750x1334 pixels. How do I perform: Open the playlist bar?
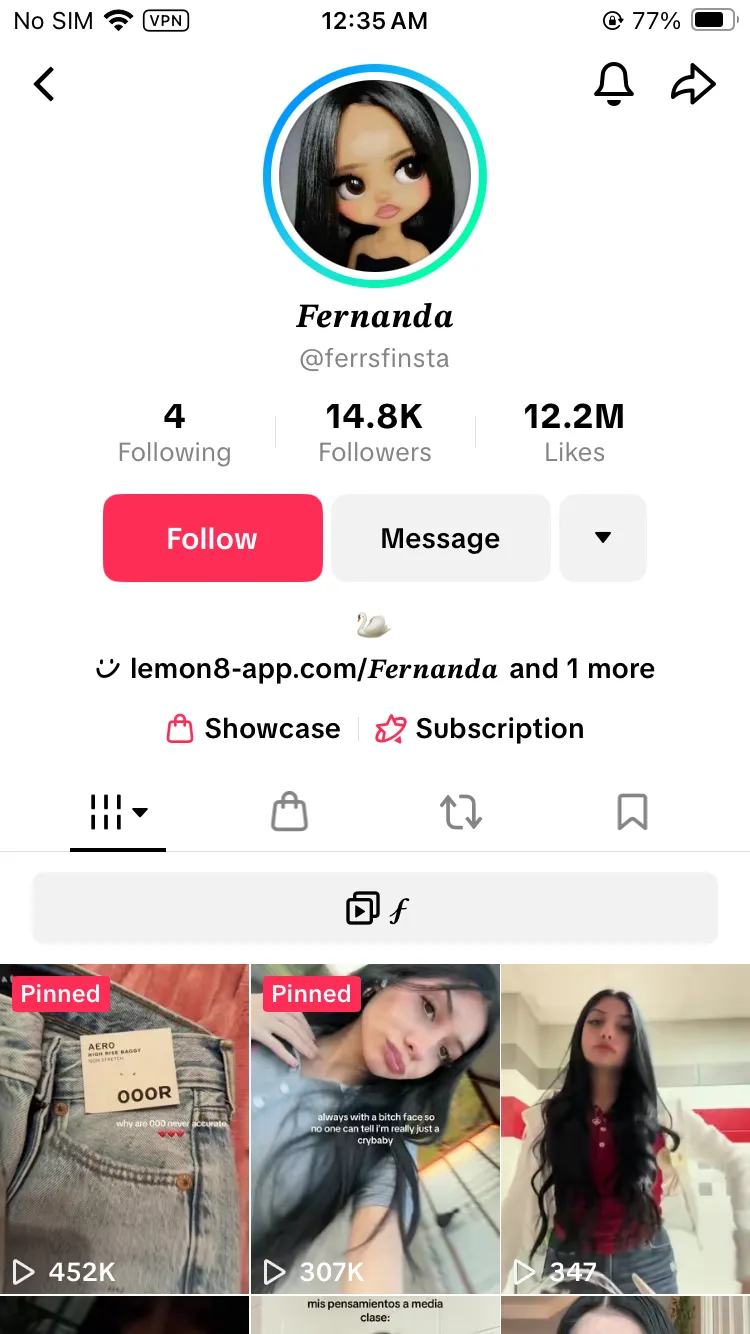pyautogui.click(x=375, y=909)
